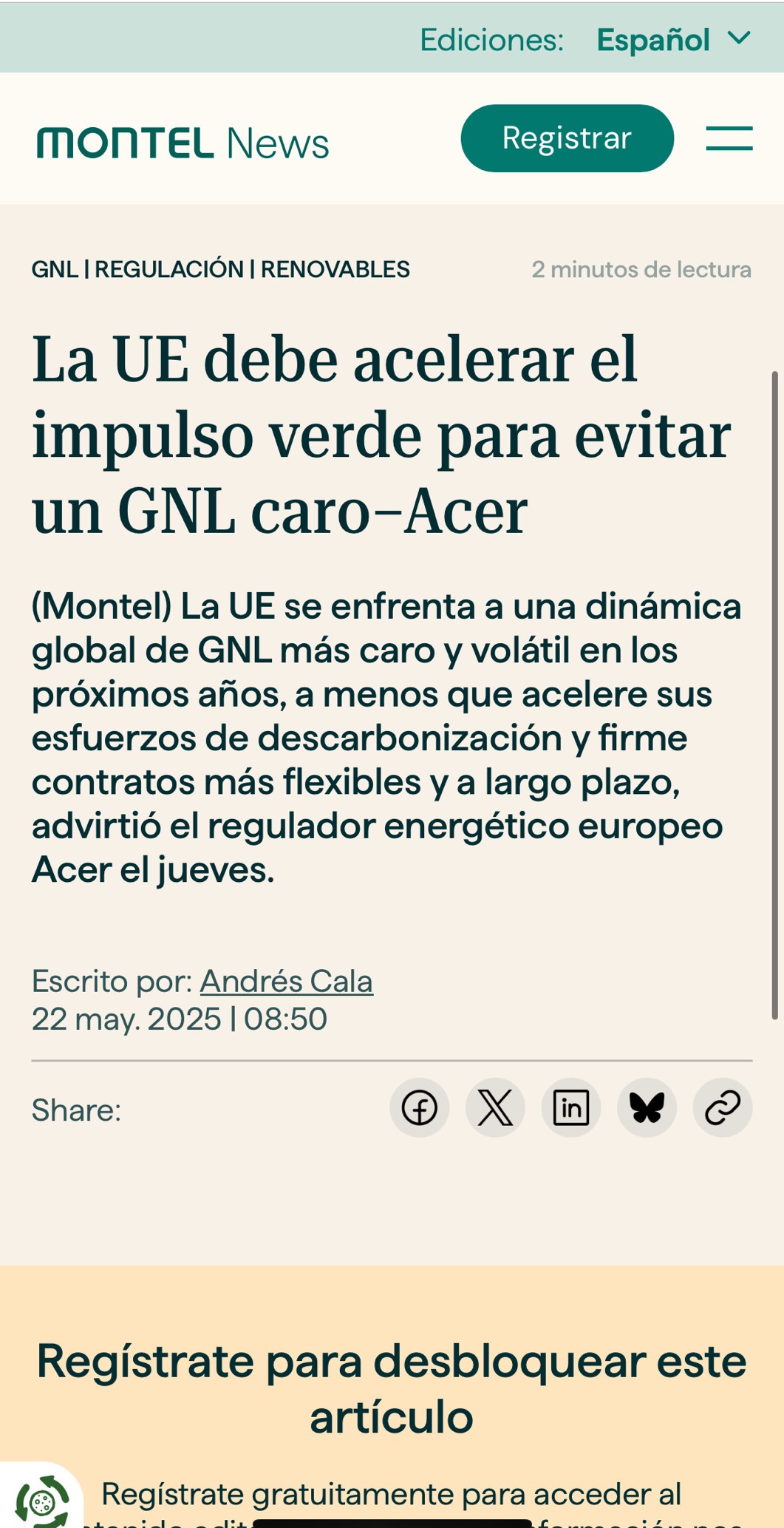Open author Andrés Cala's profile link

286,981
